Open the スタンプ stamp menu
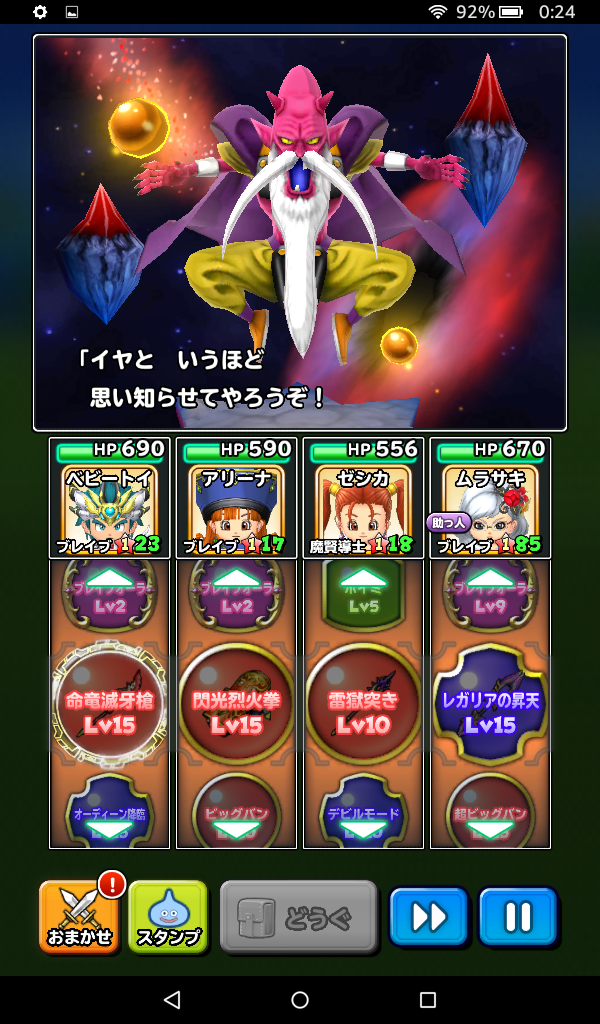Viewport: 600px width, 1024px height. [167, 917]
